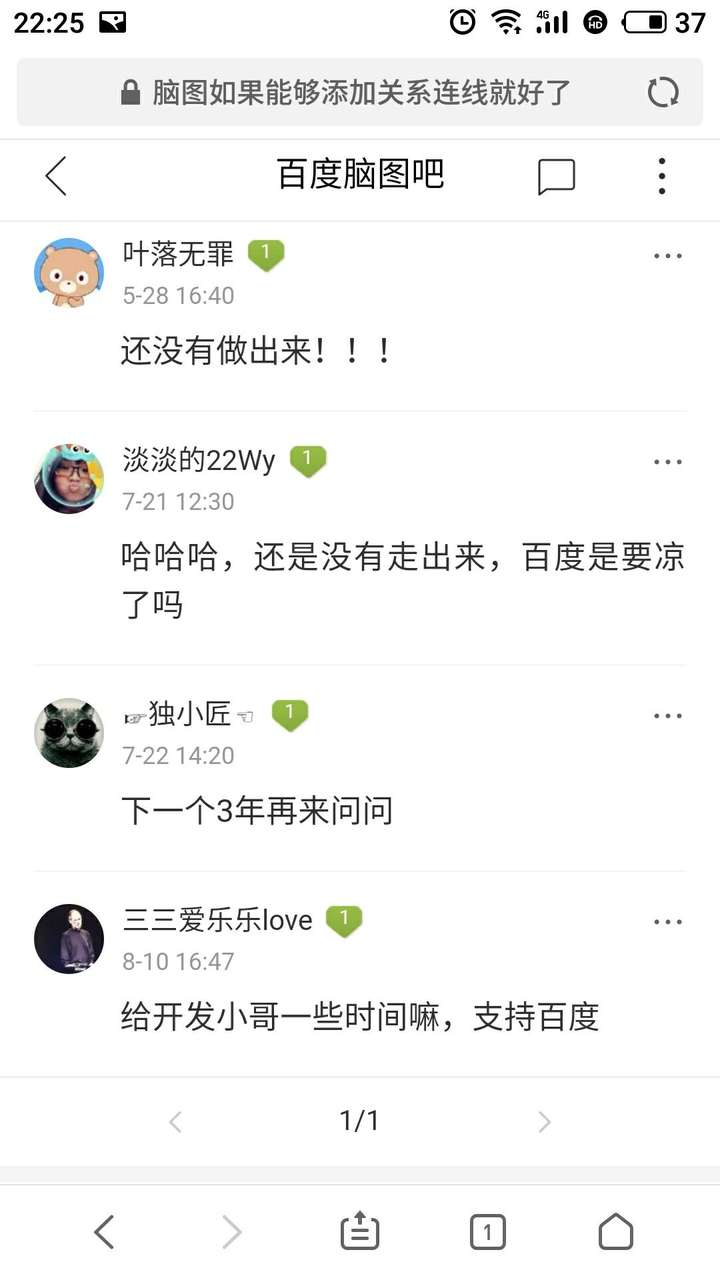Open the header overflow menu
Viewport: 720px width, 1280px height.
(x=661, y=177)
